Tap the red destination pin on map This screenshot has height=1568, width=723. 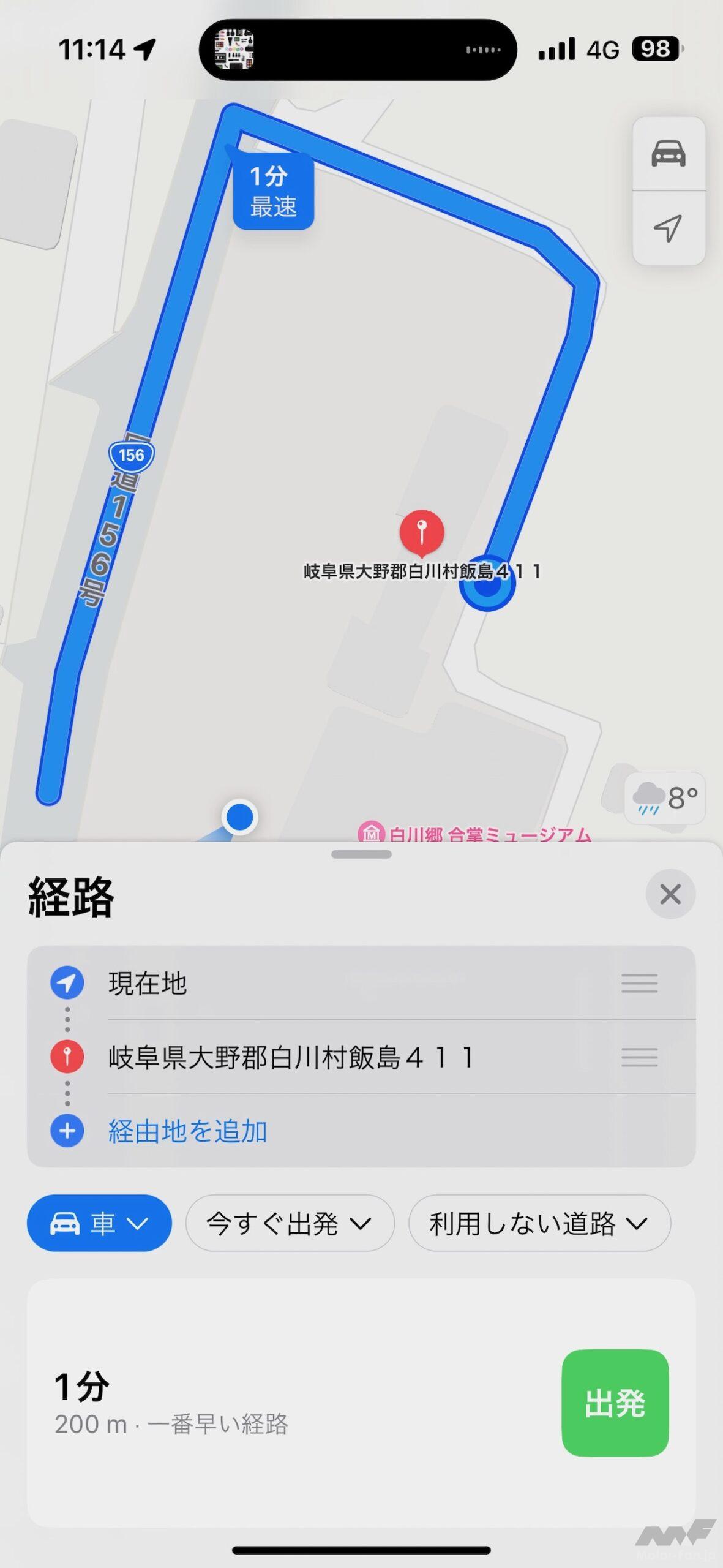[x=421, y=532]
